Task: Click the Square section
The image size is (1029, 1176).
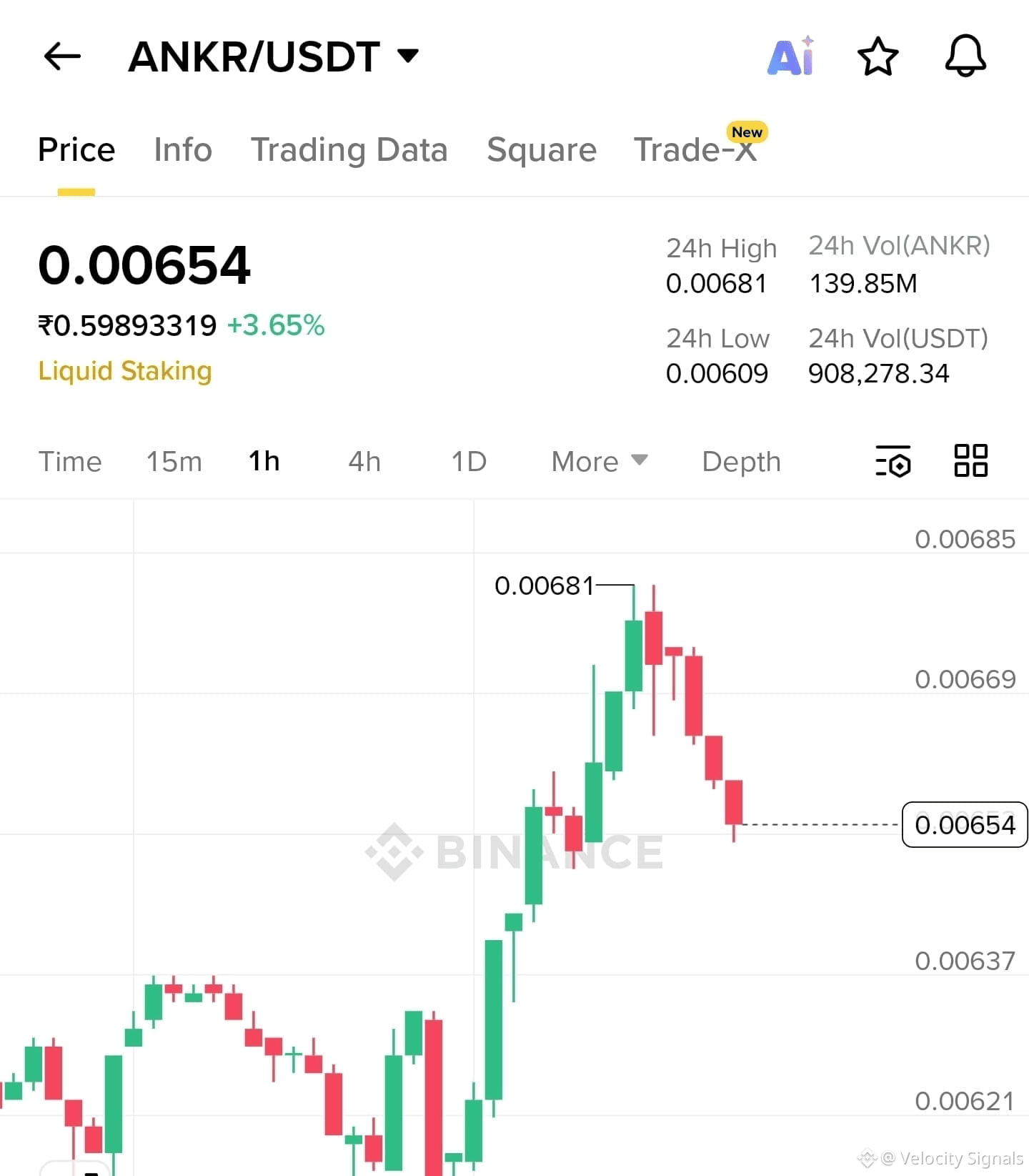Action: click(x=541, y=150)
